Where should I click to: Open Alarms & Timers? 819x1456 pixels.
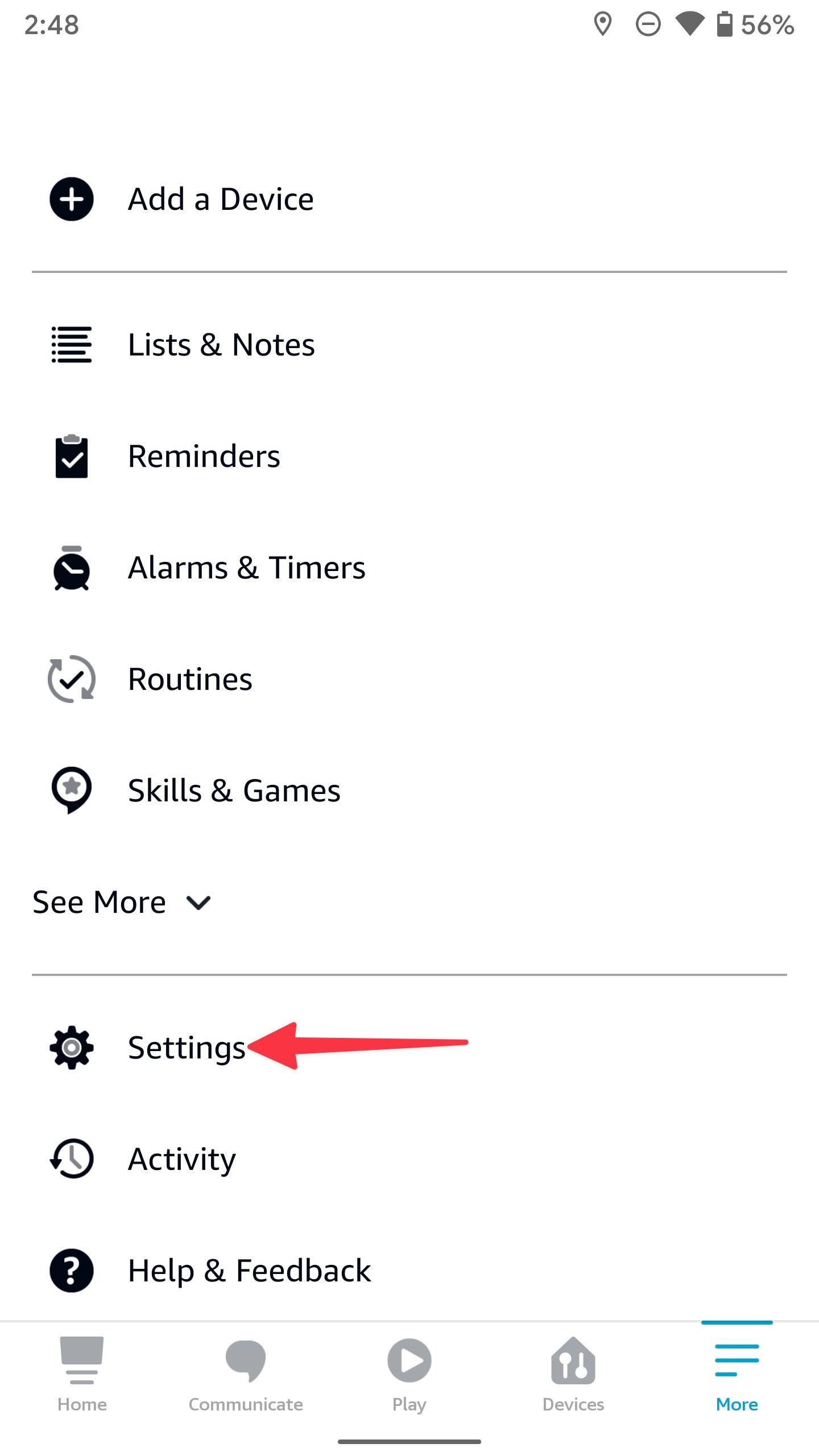point(246,568)
